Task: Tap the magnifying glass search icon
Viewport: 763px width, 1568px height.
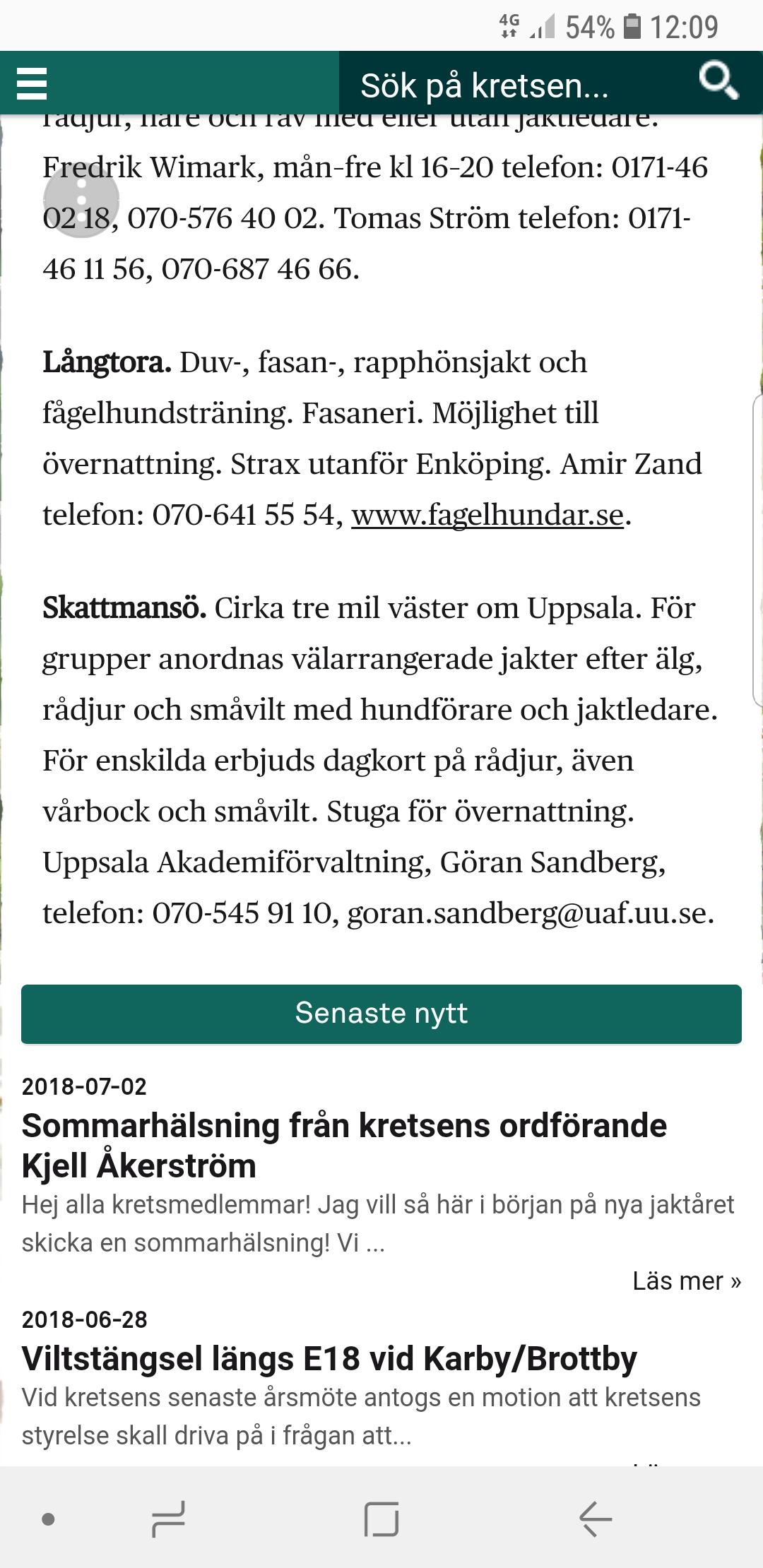Action: pos(718,81)
